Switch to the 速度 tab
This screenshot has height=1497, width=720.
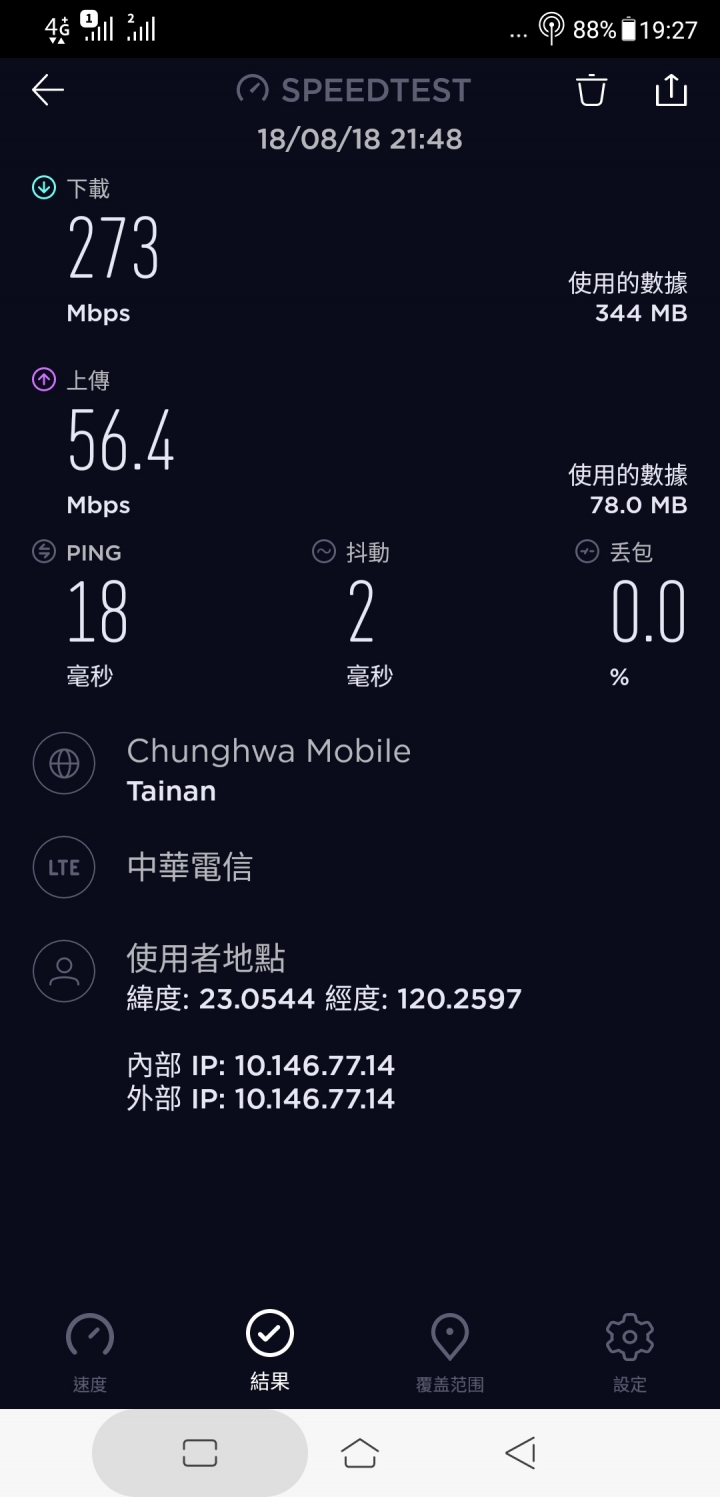point(90,1351)
